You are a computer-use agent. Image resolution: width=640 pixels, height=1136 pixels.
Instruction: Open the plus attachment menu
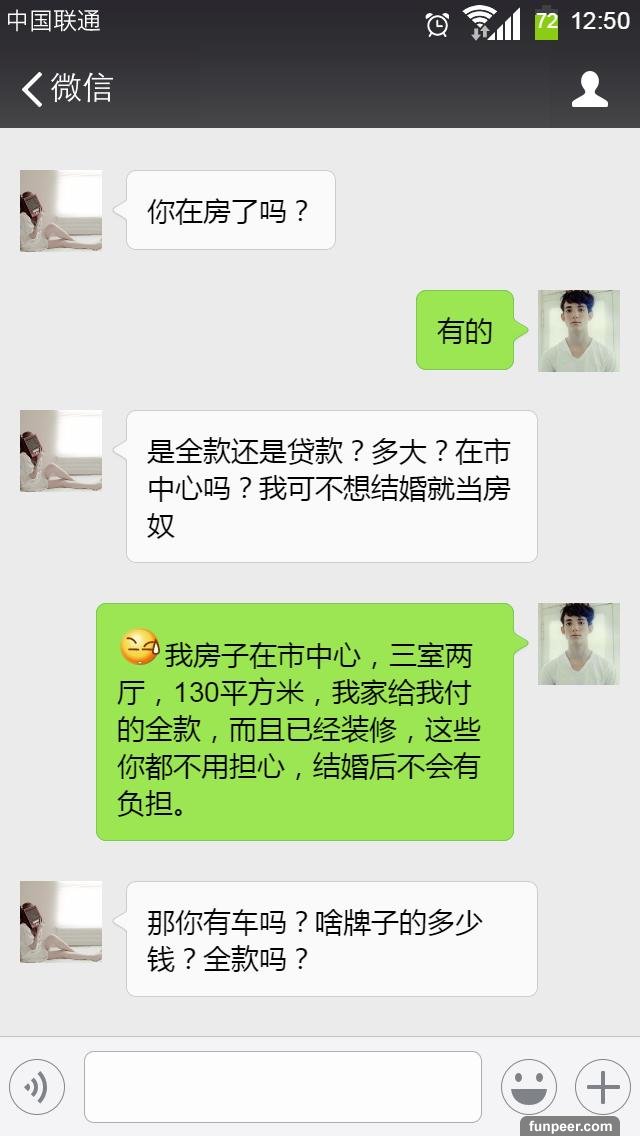point(602,1087)
